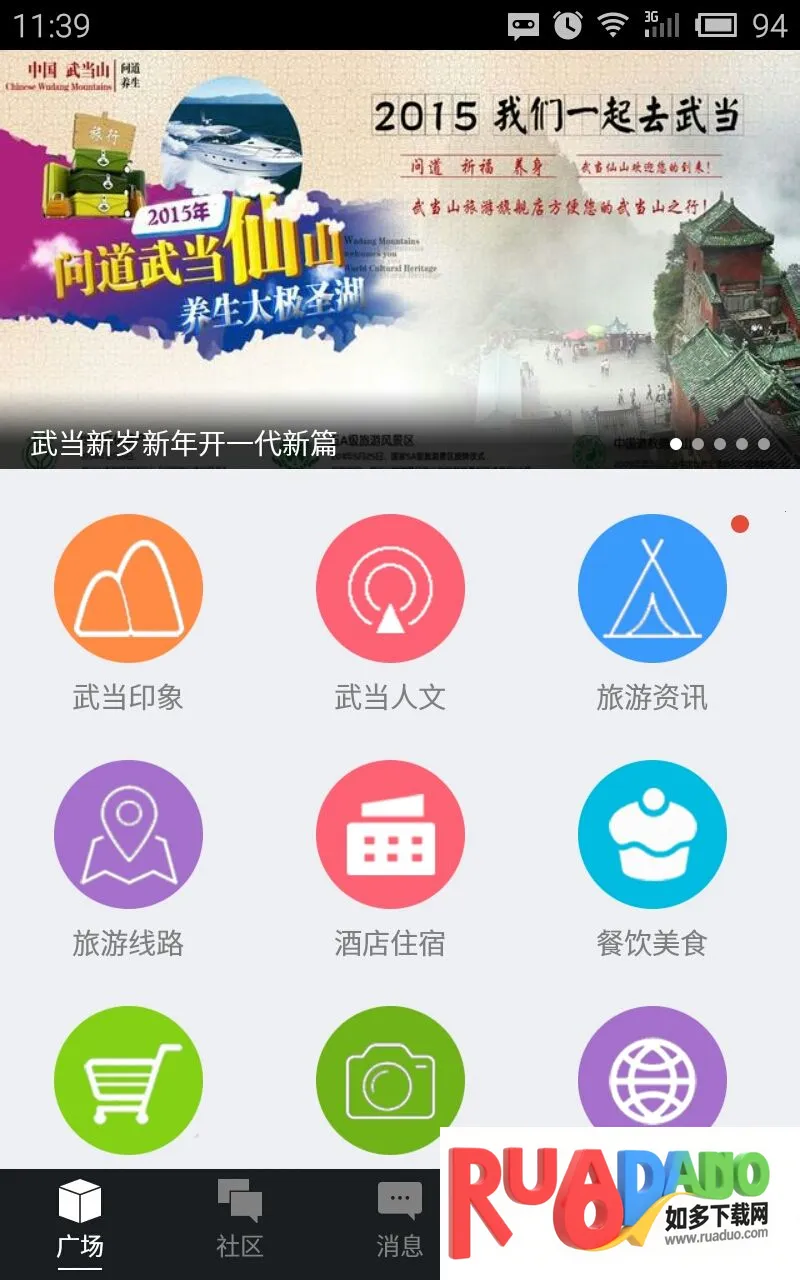Switch to the 社区 tab
Screen dimensions: 800x1280
pos(240,1220)
